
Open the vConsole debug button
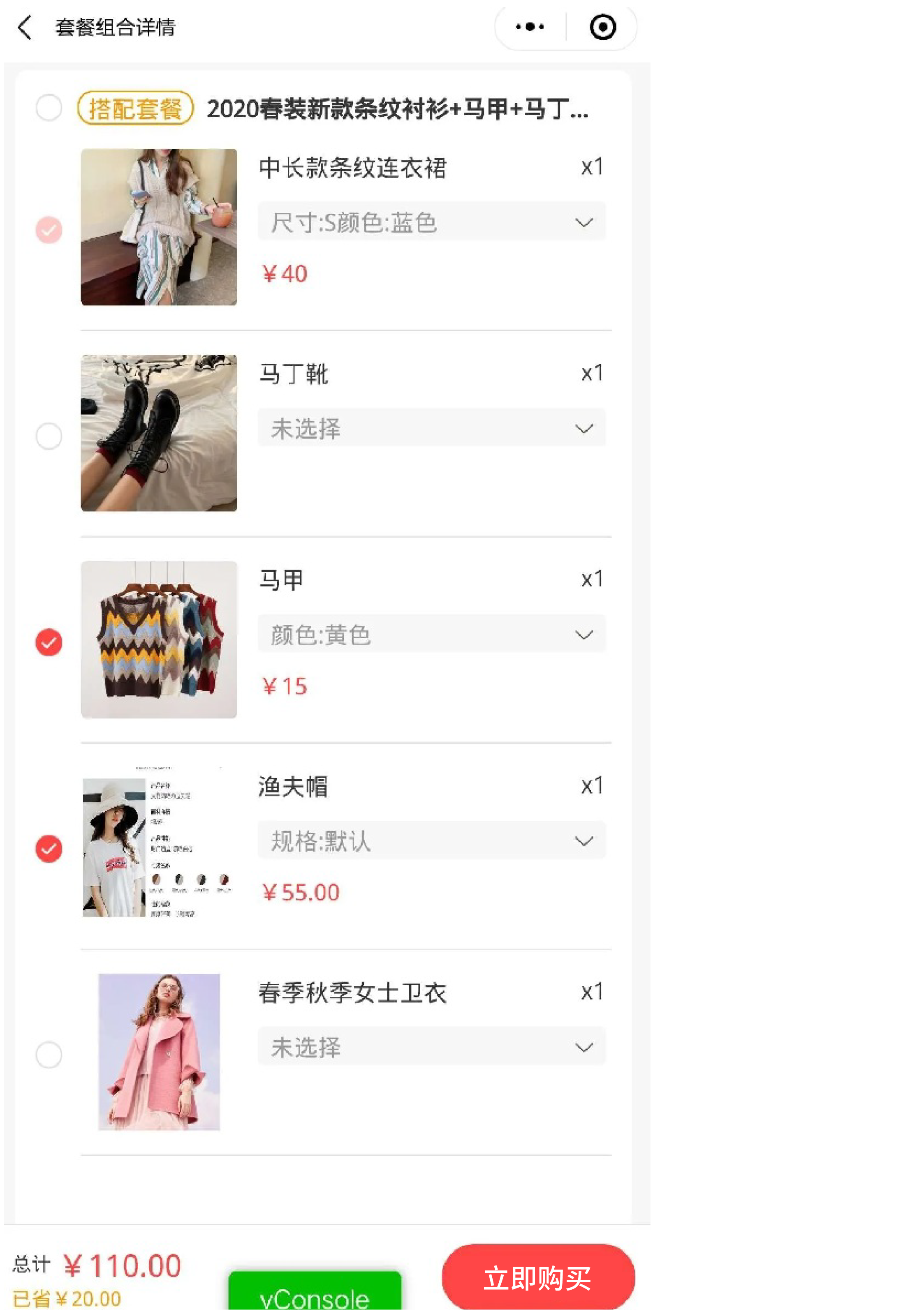tap(314, 1294)
